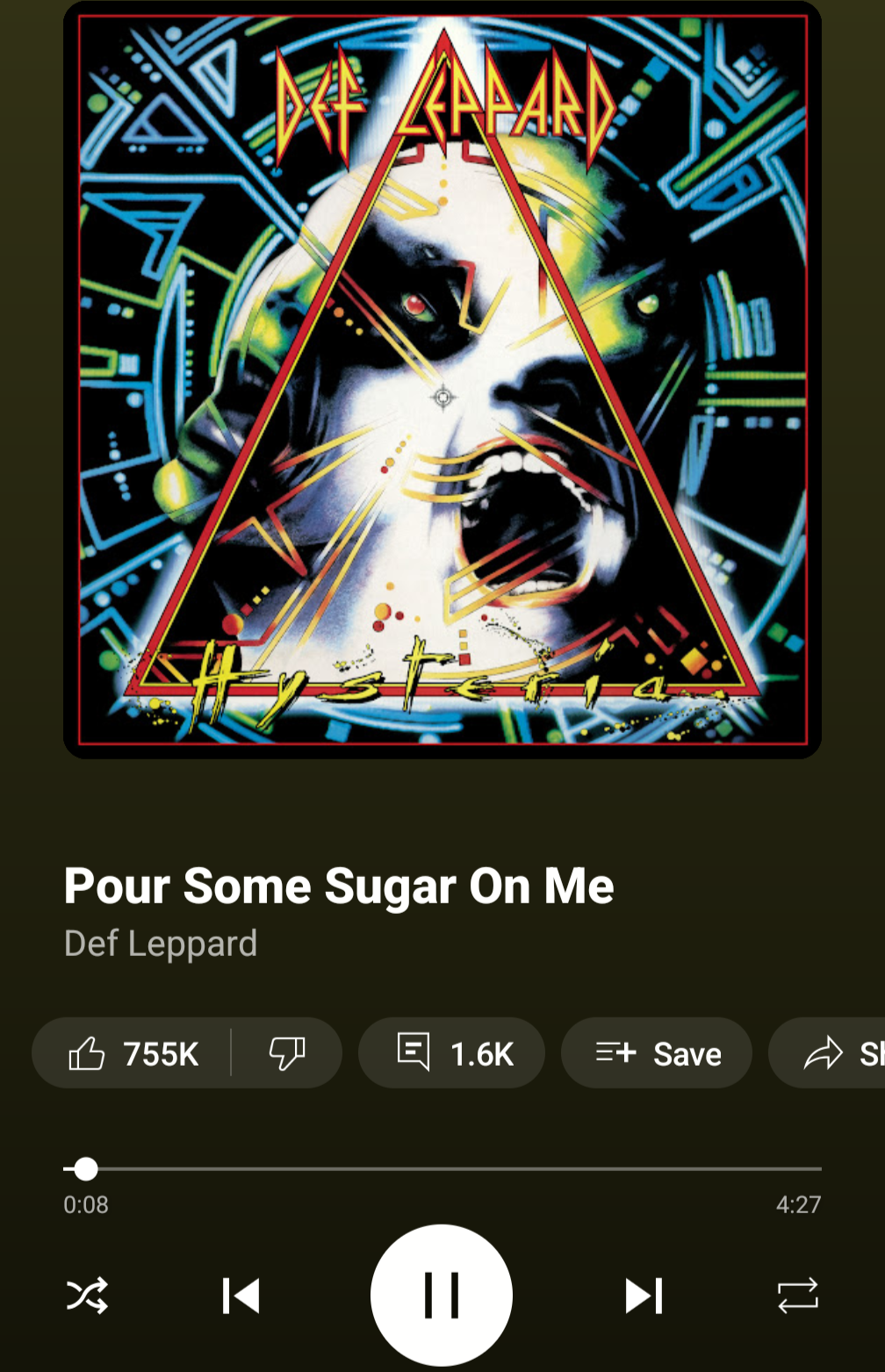Open the Def Leppard artist page
885x1372 pixels.
pos(161,944)
